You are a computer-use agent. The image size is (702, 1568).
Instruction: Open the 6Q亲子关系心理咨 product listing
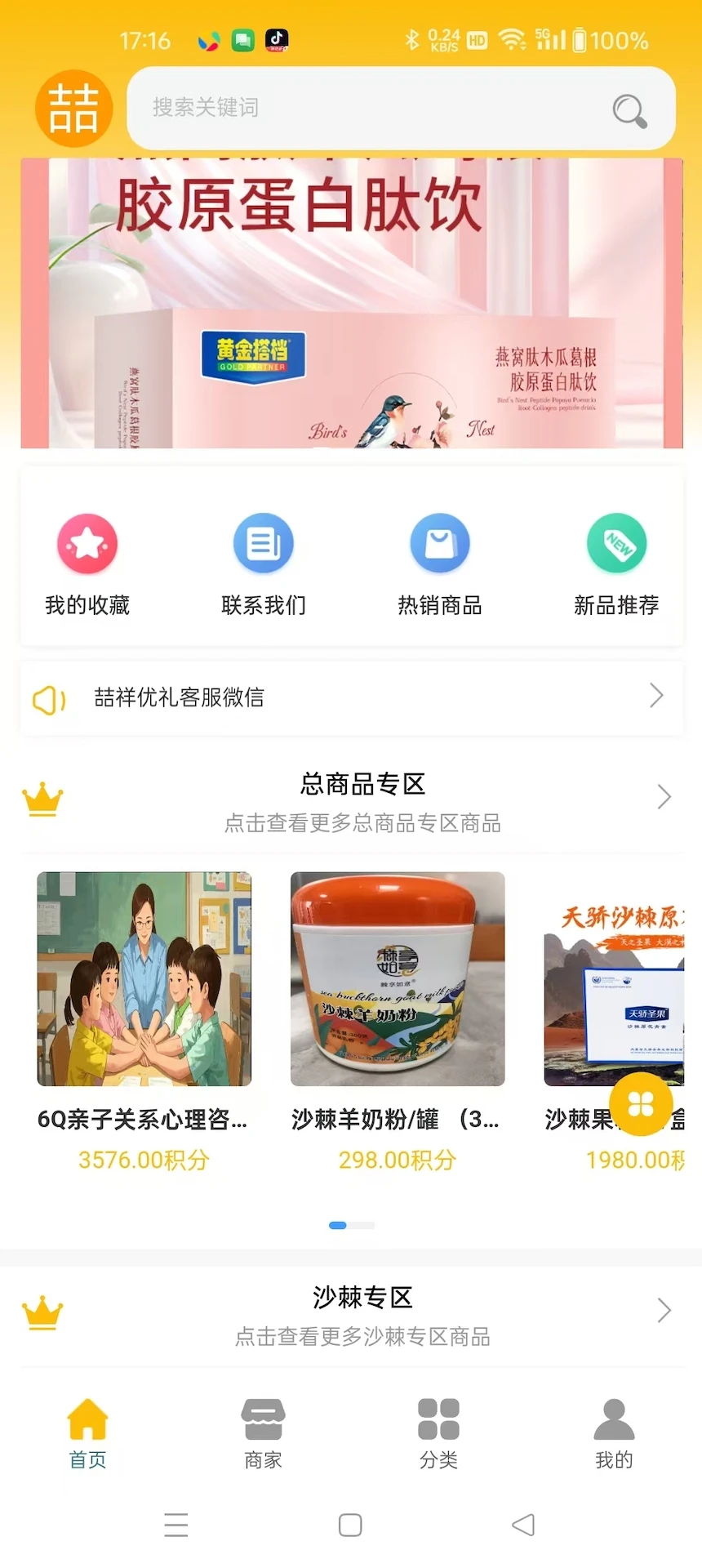point(144,979)
